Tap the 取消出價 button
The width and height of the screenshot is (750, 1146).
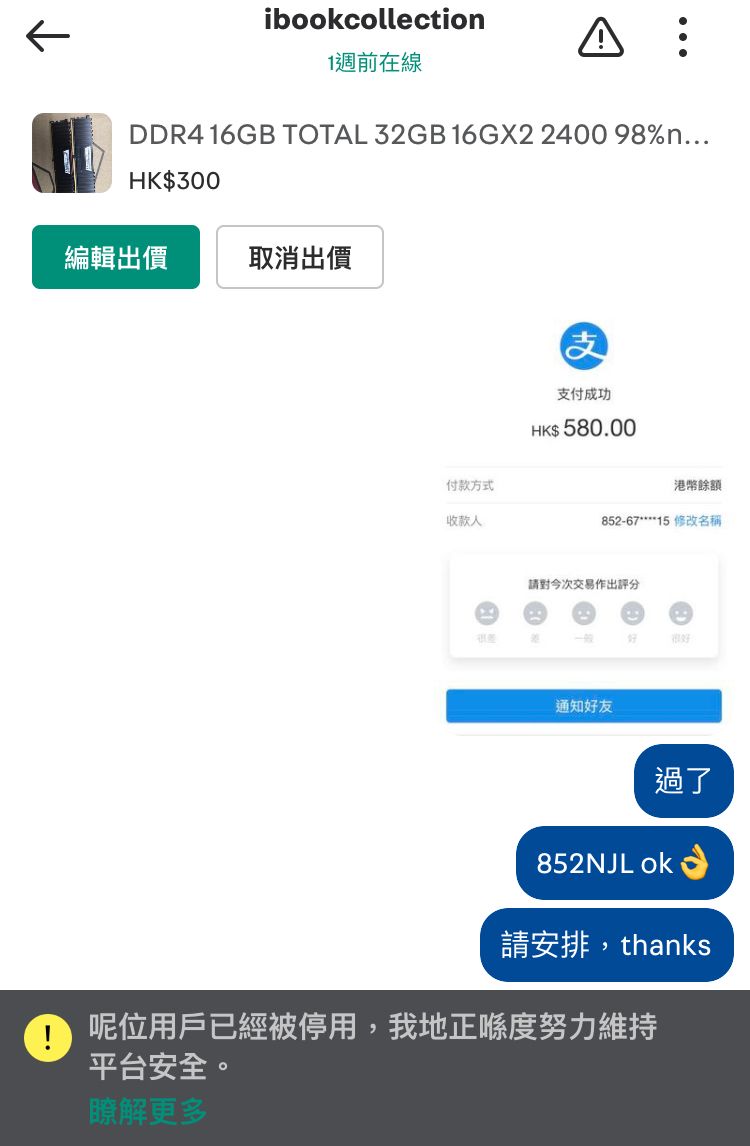(300, 257)
